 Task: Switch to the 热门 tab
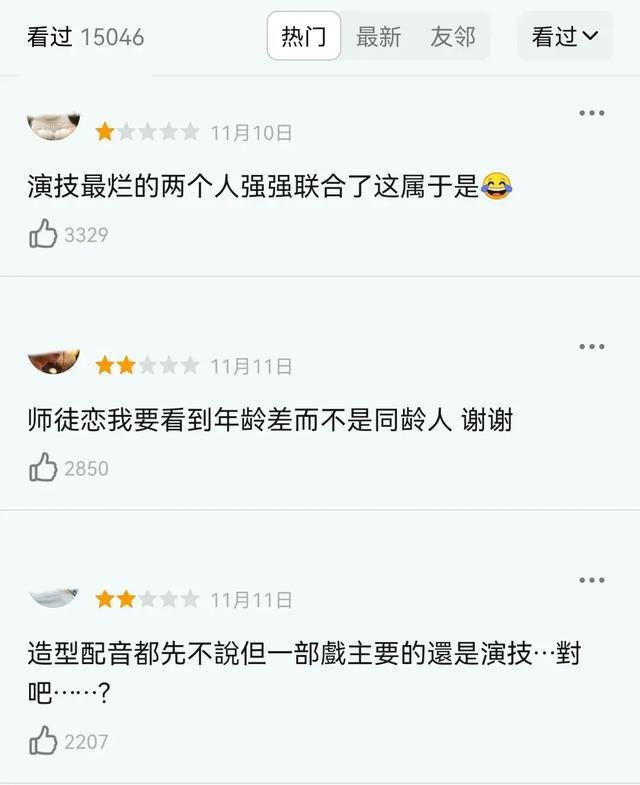click(x=303, y=37)
